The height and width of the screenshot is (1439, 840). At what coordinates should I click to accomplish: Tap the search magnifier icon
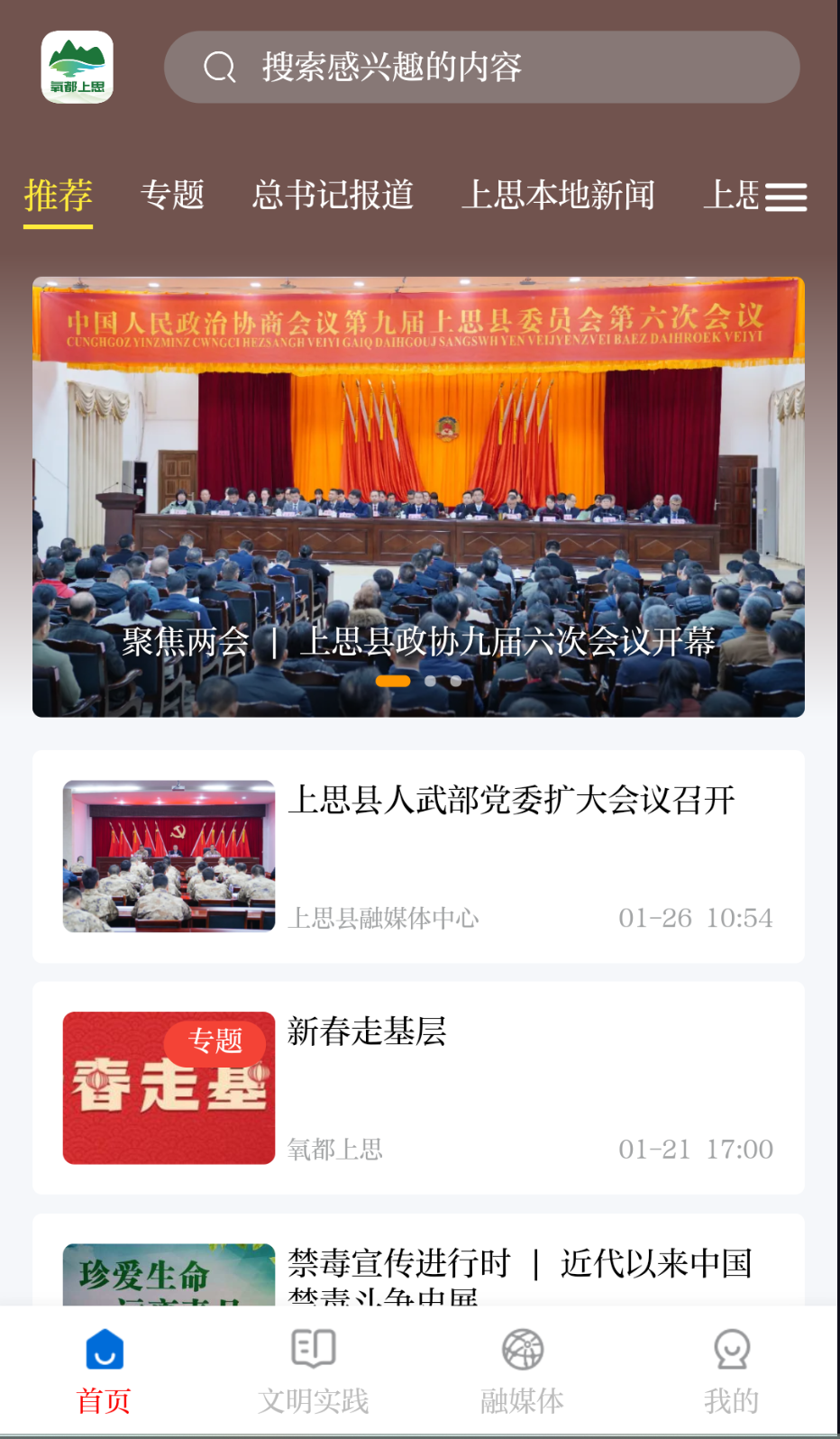tap(219, 67)
